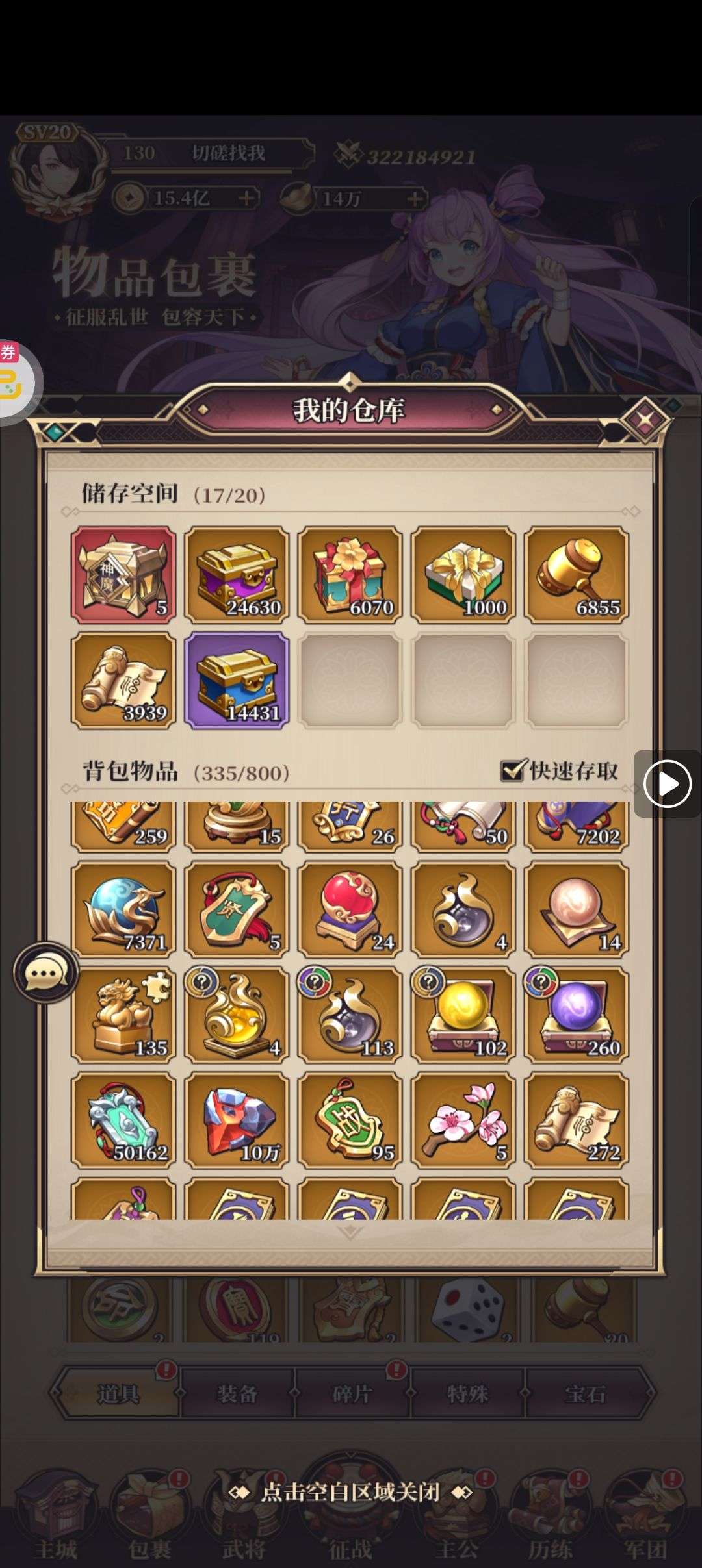Select the yellow orb box with 102
Image resolution: width=702 pixels, height=1568 pixels.
[x=463, y=1015]
